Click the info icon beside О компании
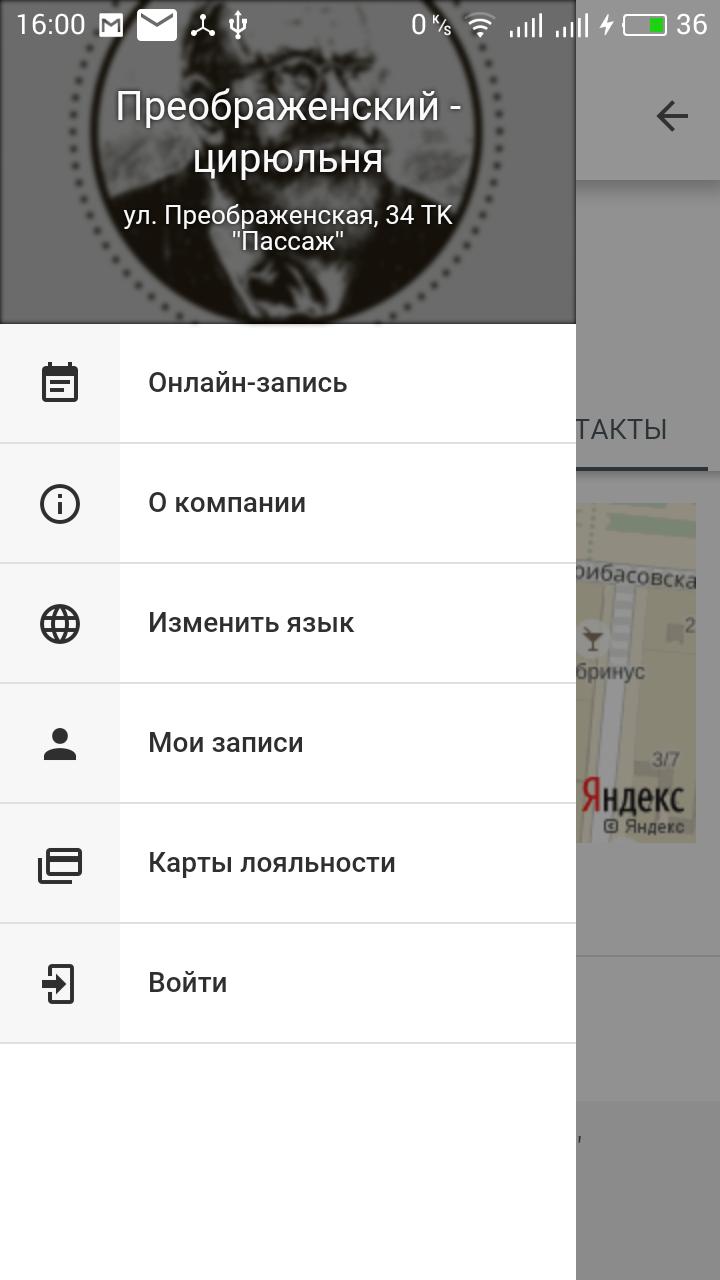 (60, 503)
